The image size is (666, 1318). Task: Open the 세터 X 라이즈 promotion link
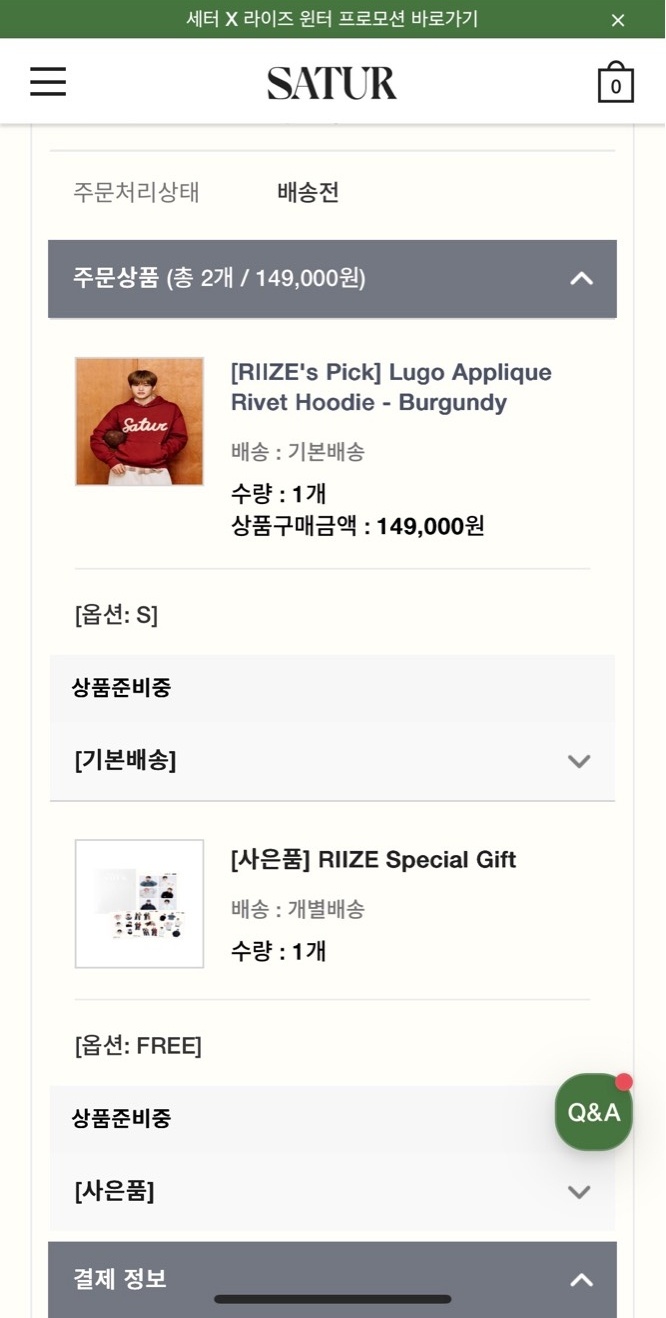pos(332,19)
